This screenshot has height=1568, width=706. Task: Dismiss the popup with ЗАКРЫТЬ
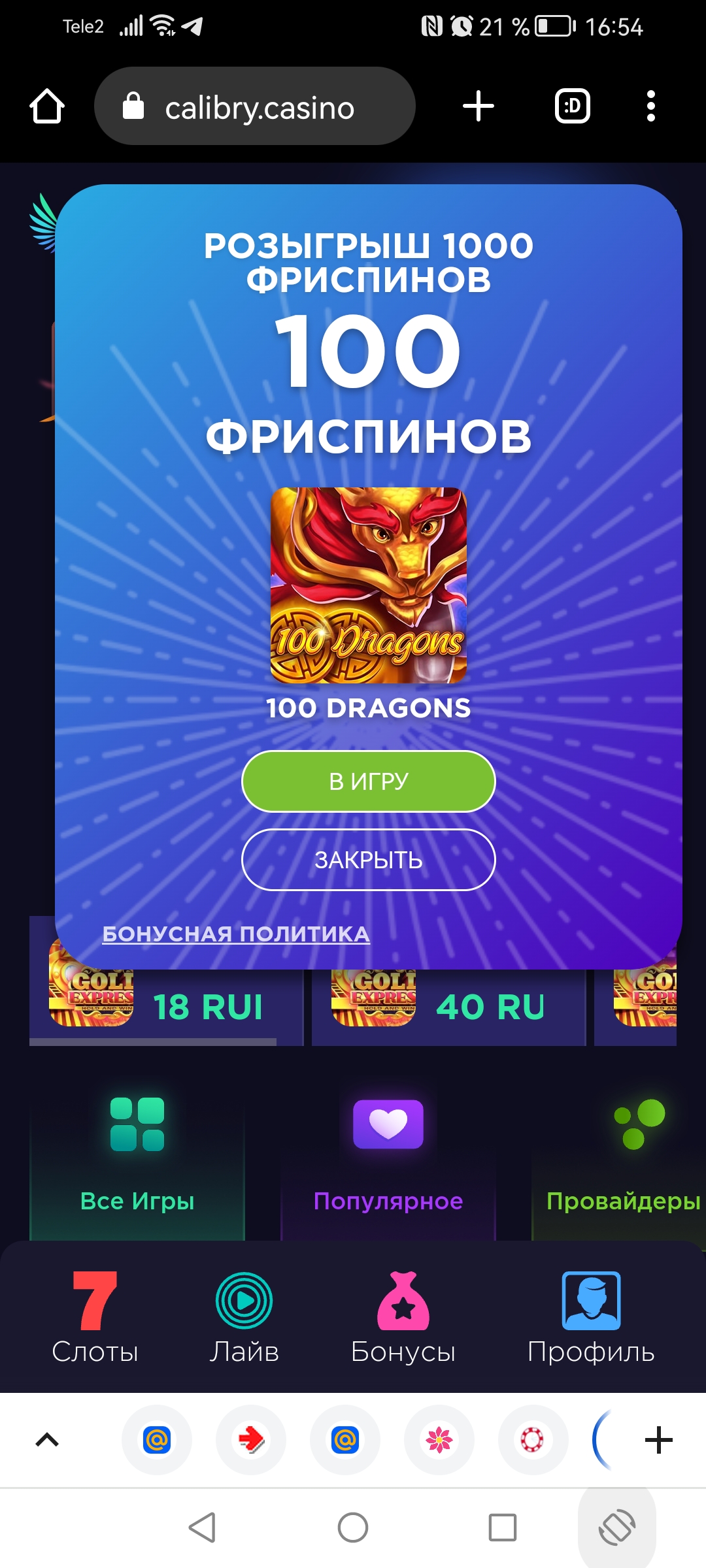click(369, 860)
